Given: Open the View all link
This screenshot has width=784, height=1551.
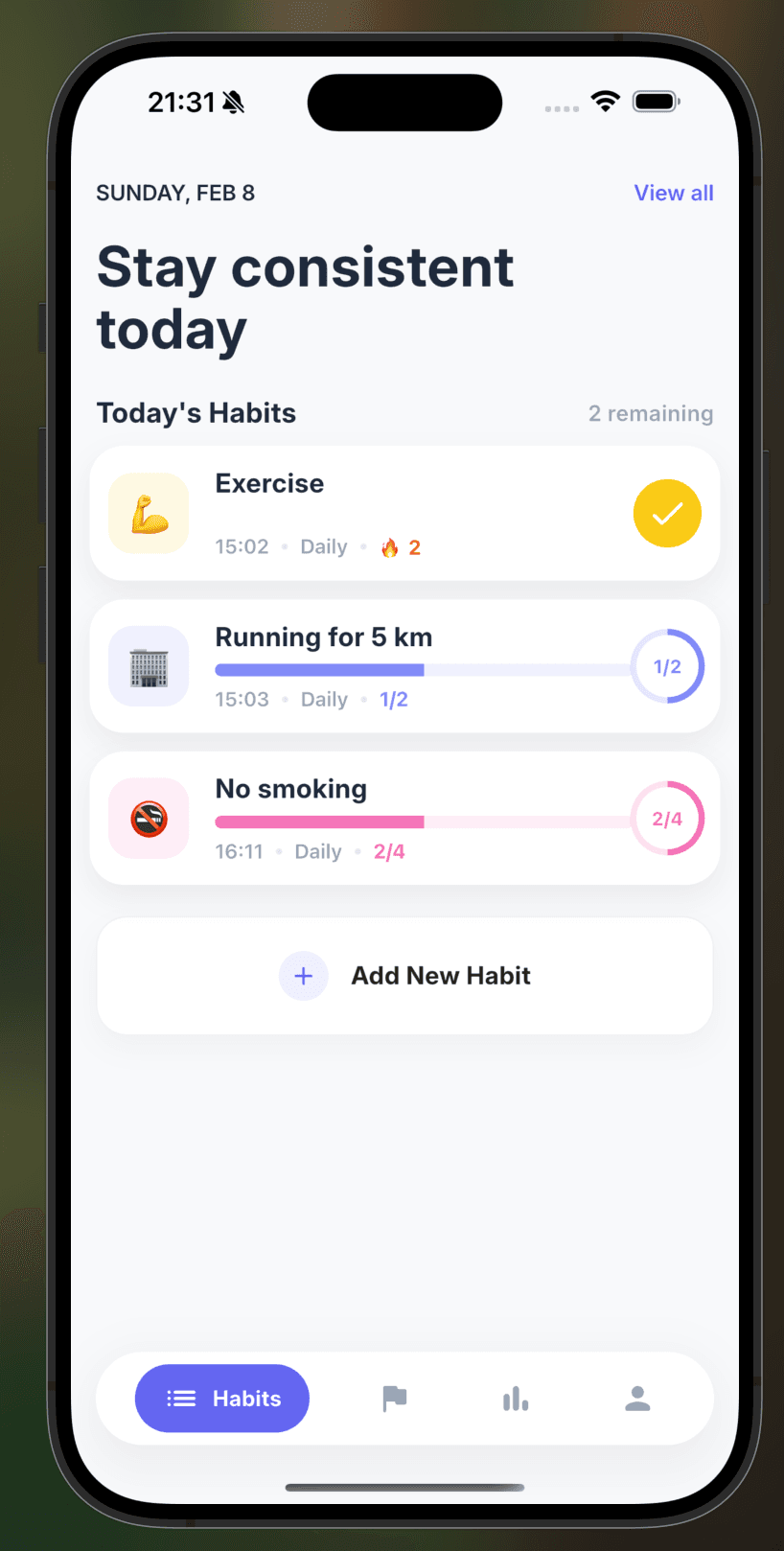Looking at the screenshot, I should pos(673,193).
